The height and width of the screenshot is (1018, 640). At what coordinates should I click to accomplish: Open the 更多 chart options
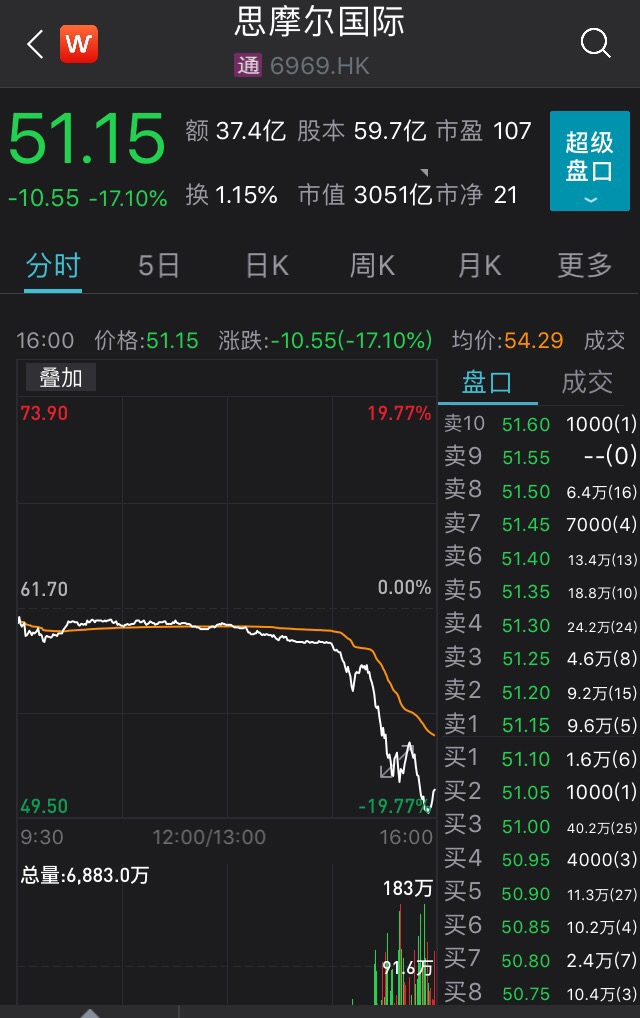tap(585, 265)
